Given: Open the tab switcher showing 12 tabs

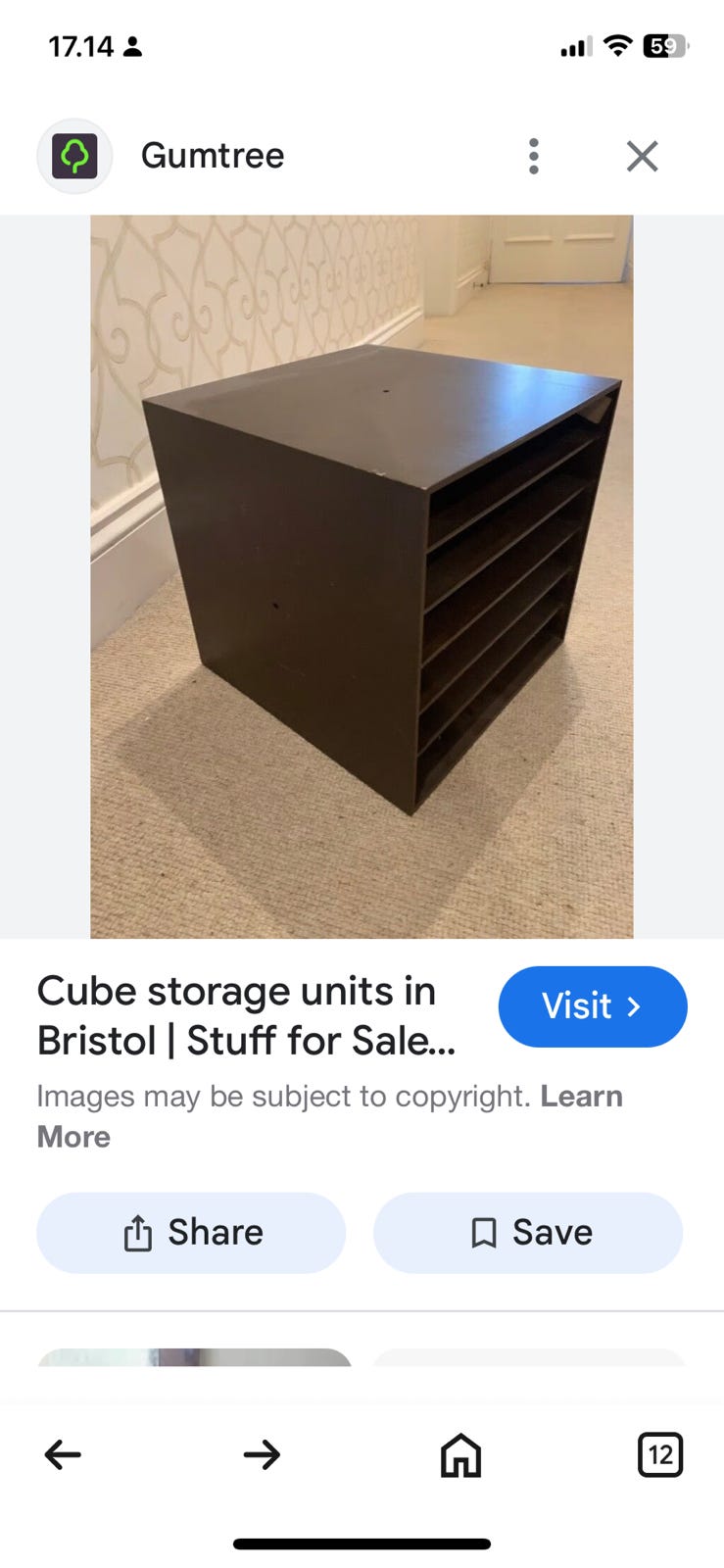Looking at the screenshot, I should tap(659, 1454).
